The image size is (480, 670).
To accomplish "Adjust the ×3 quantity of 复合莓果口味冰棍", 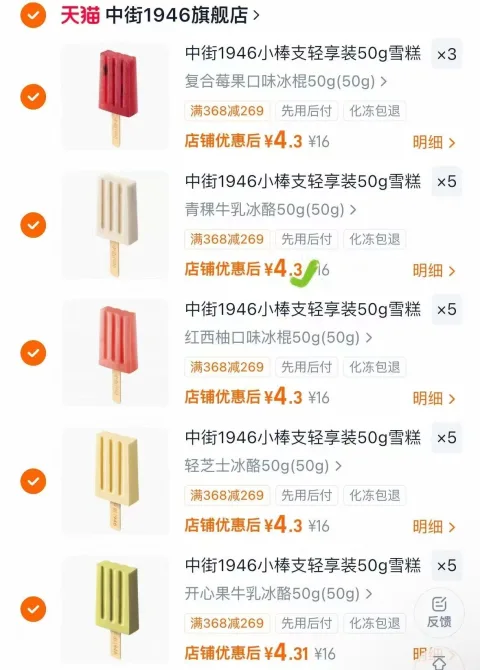I will point(447,54).
